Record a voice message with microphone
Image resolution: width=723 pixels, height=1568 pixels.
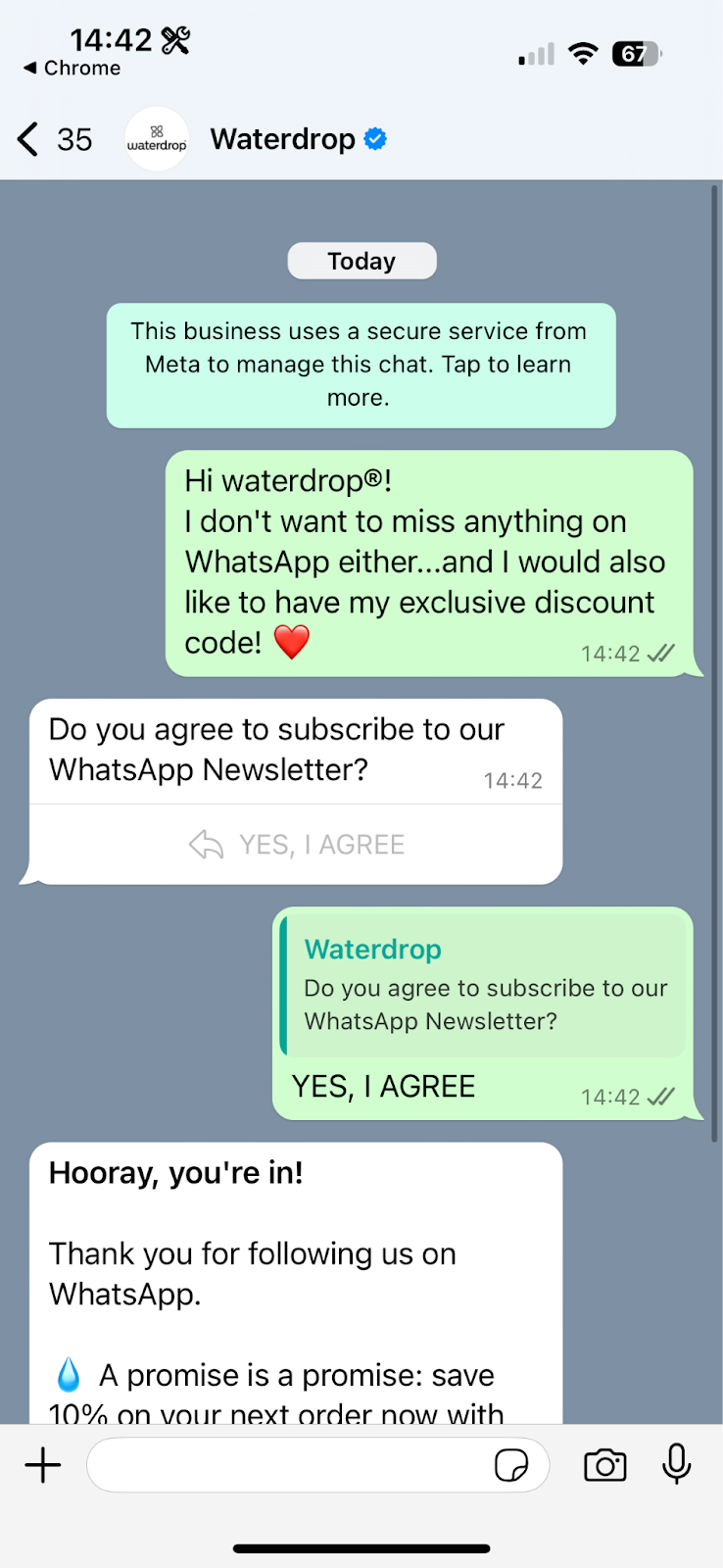click(676, 1465)
